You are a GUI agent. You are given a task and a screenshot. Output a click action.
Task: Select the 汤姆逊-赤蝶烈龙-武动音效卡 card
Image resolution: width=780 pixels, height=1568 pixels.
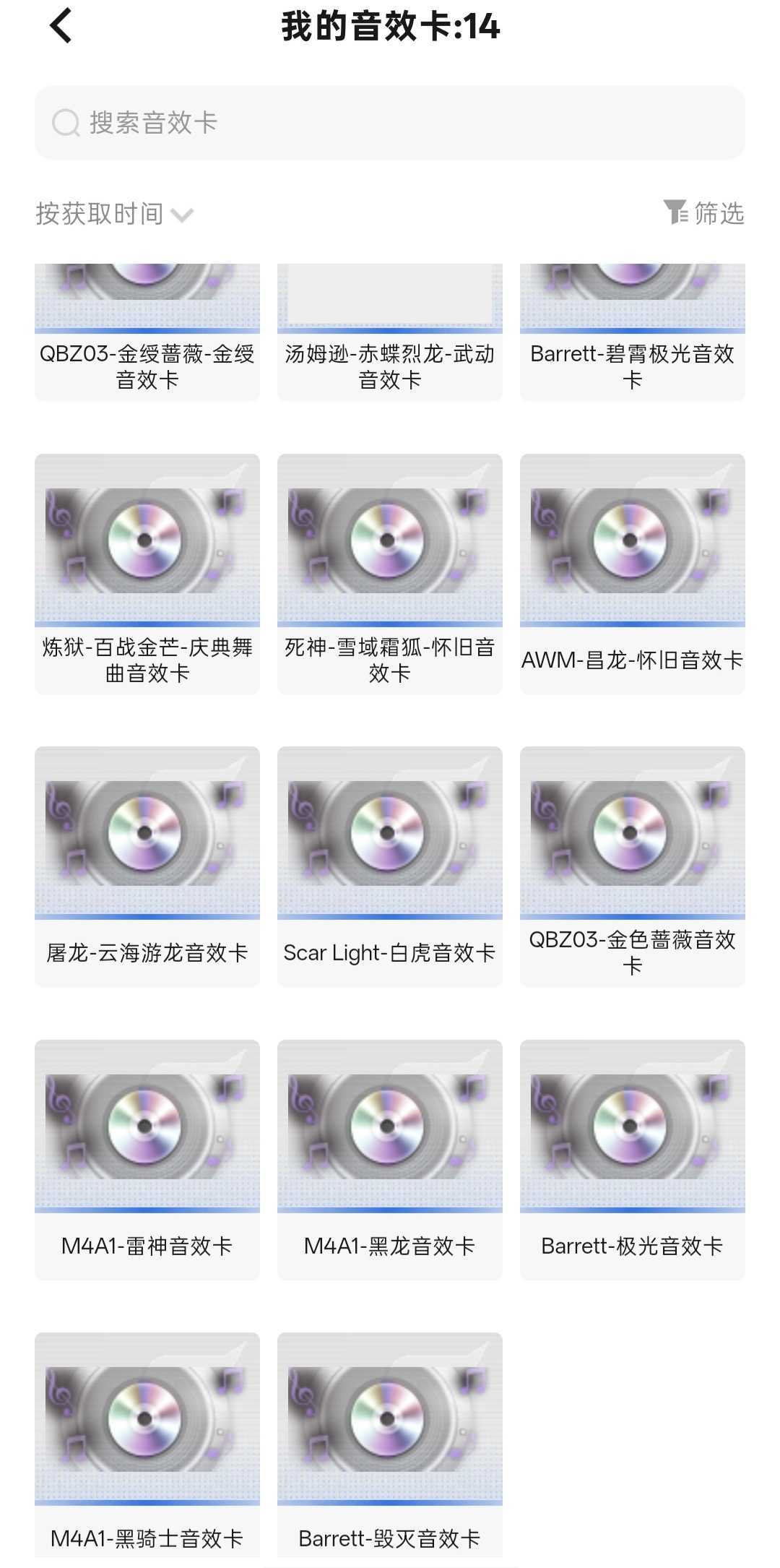390,332
